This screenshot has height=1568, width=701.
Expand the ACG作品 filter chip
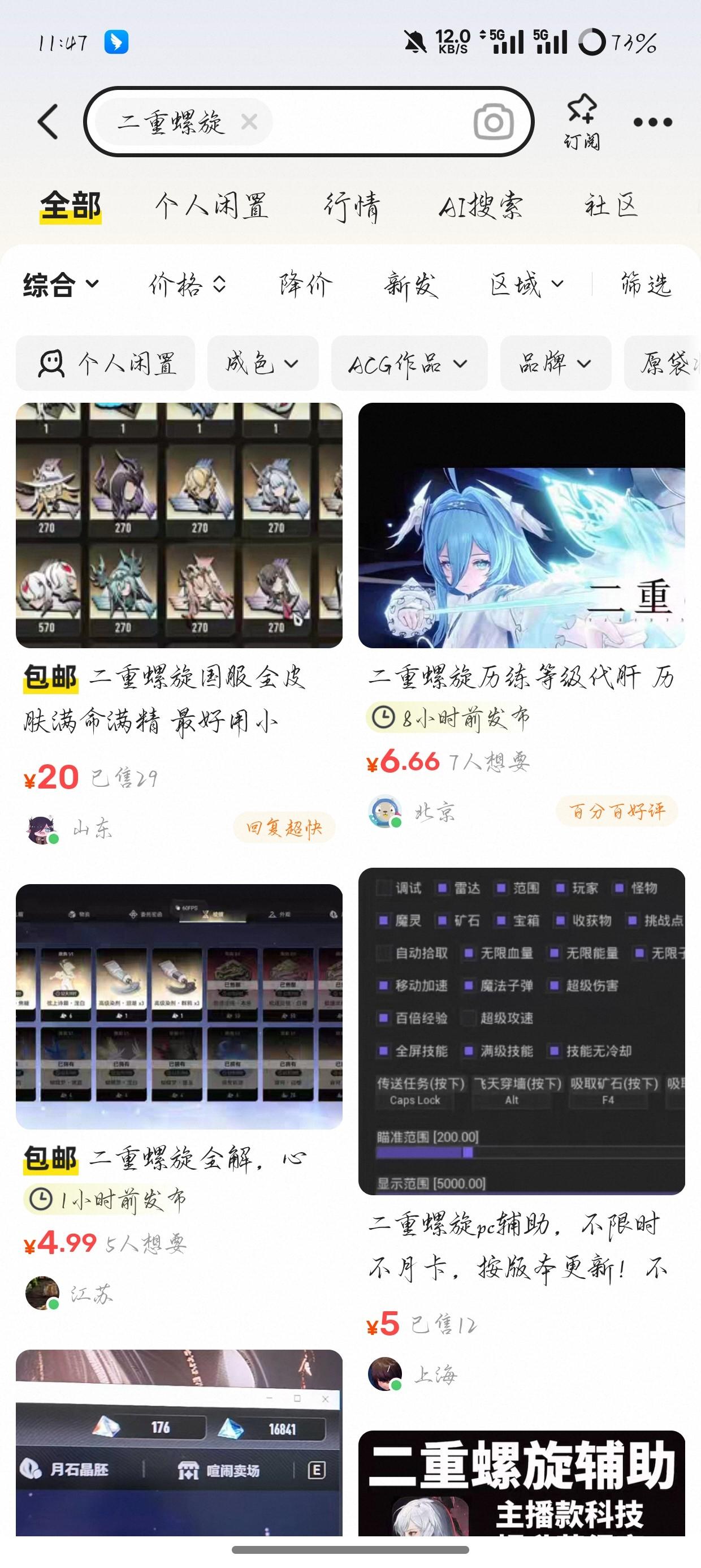point(408,363)
